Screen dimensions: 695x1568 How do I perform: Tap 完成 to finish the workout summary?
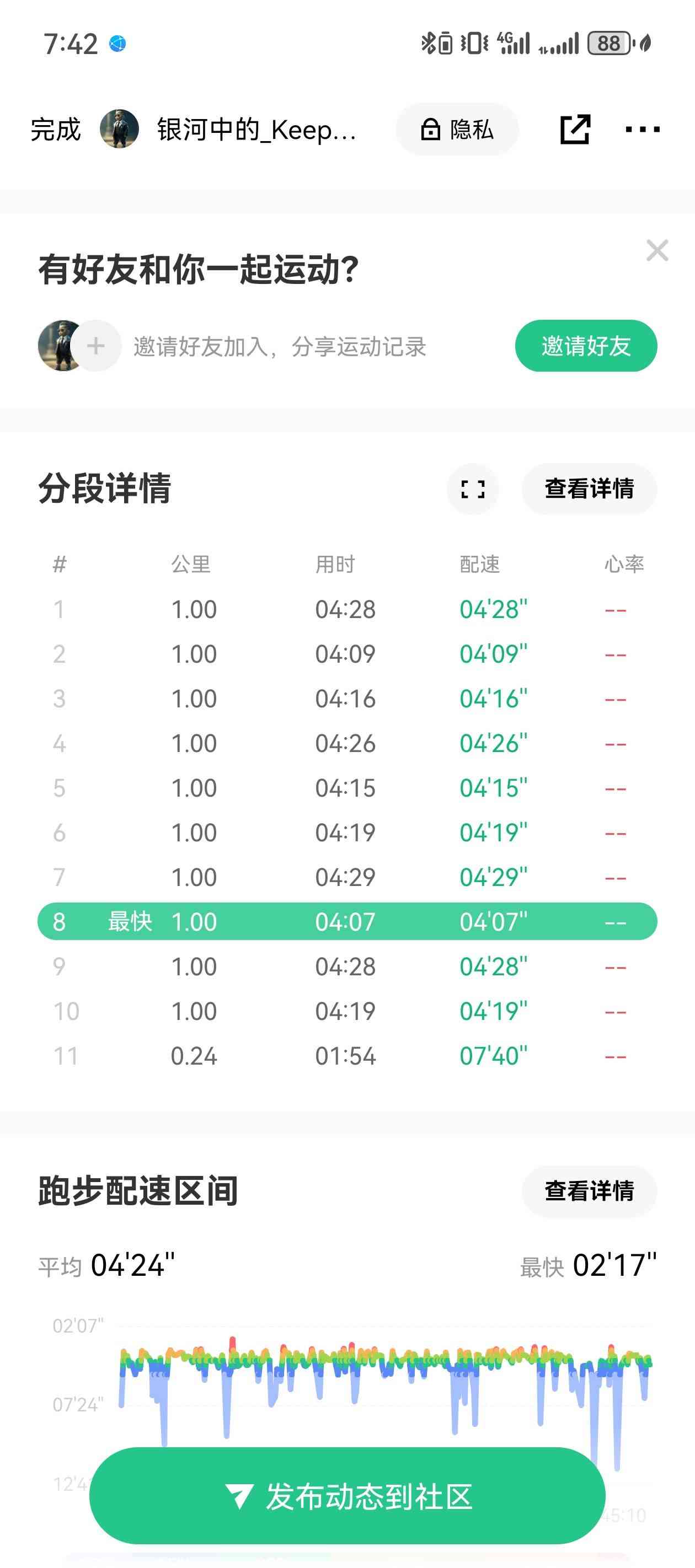pyautogui.click(x=55, y=130)
